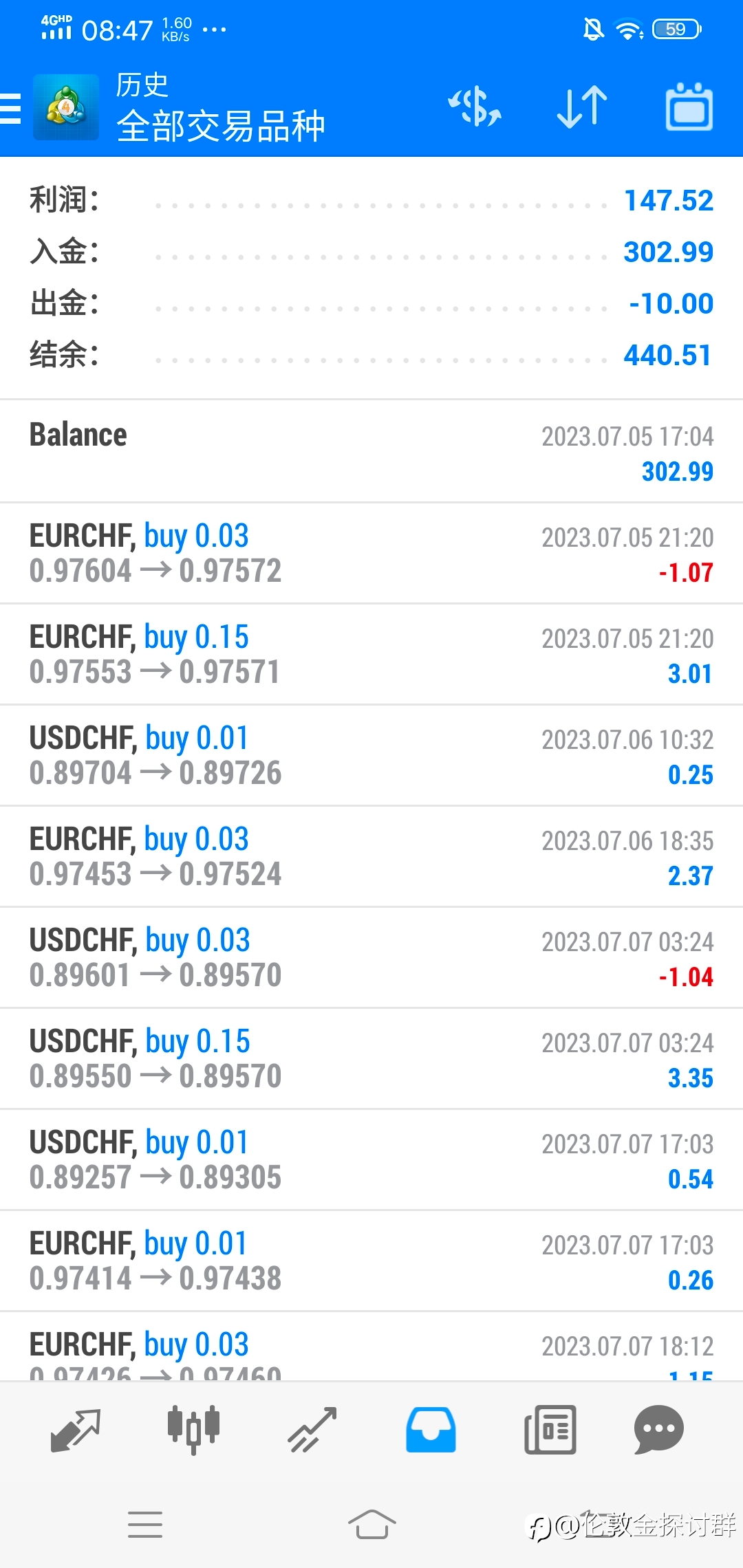Open the hamburger drawer menu

(10, 109)
